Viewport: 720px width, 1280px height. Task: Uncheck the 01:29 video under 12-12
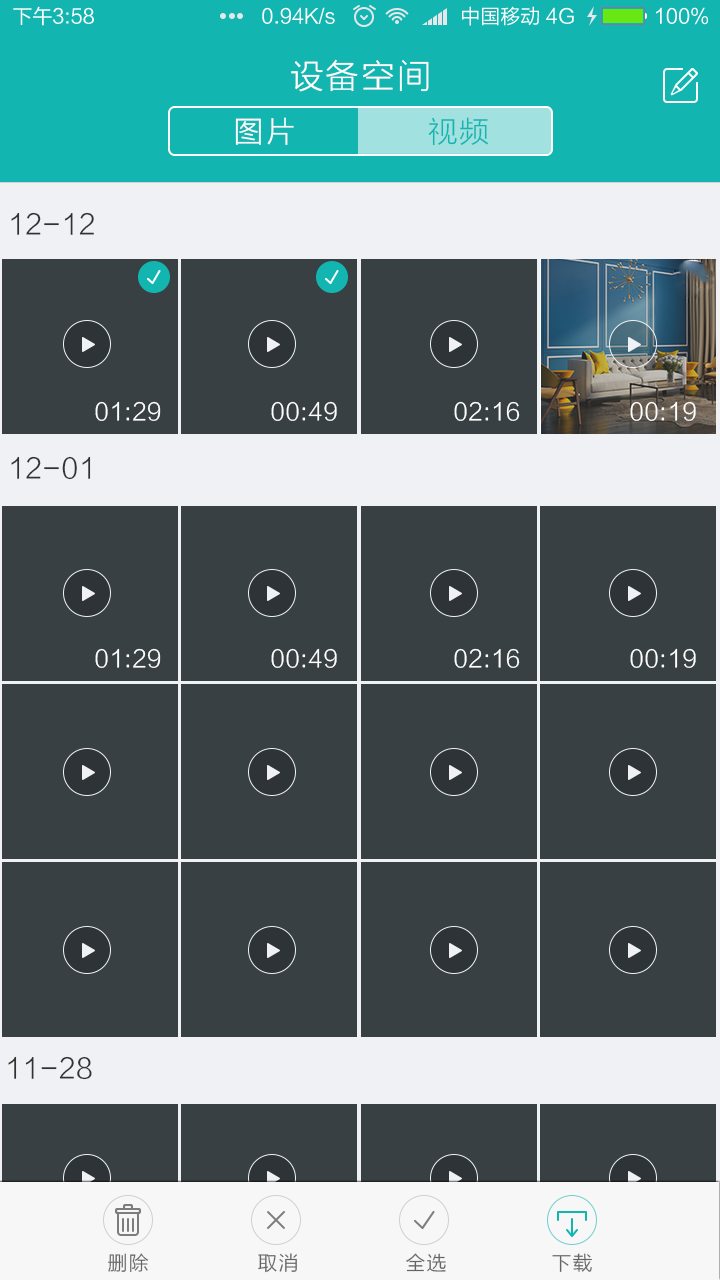90,346
